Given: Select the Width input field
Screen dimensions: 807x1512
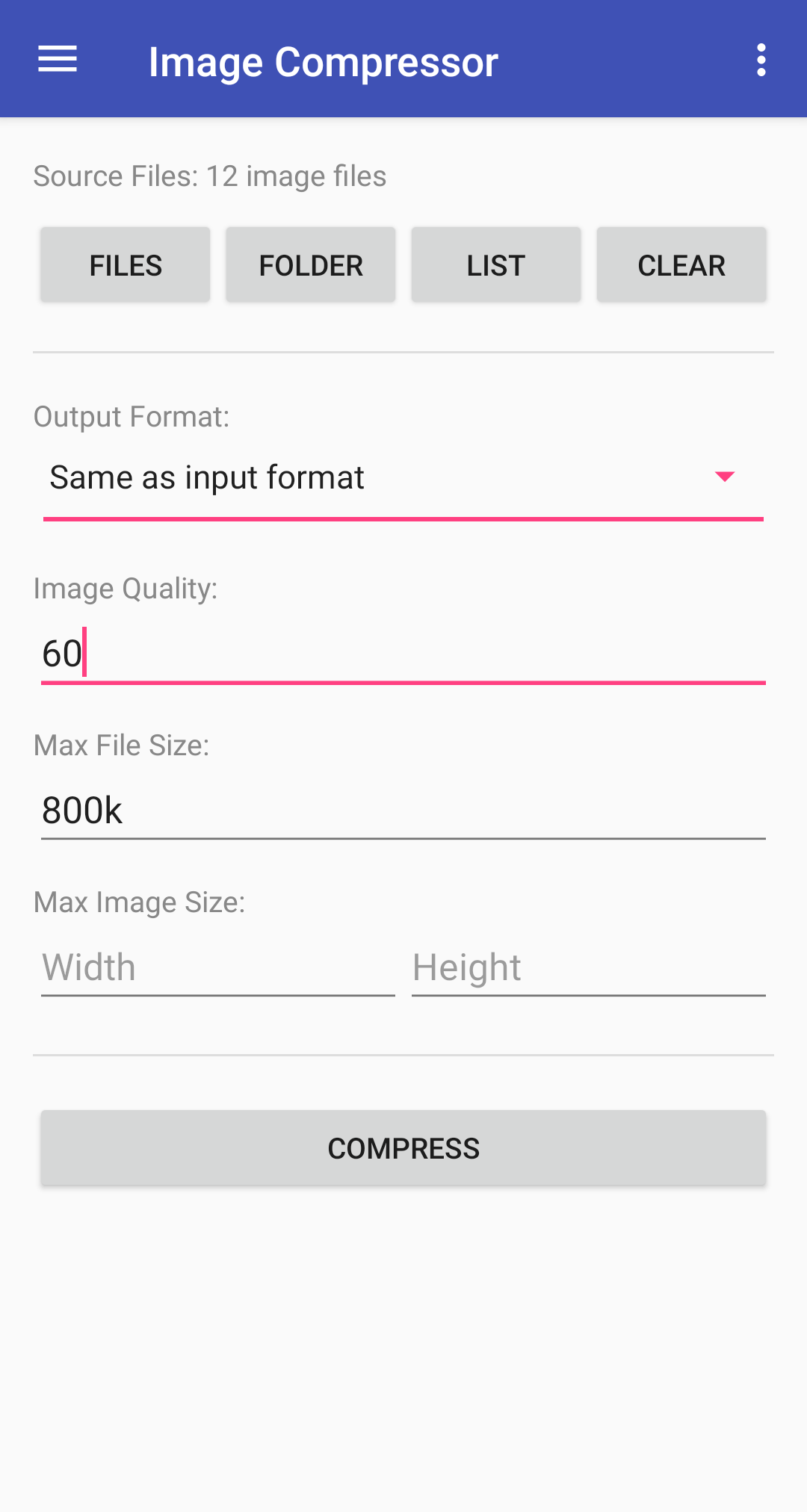Looking at the screenshot, I should pyautogui.click(x=218, y=967).
